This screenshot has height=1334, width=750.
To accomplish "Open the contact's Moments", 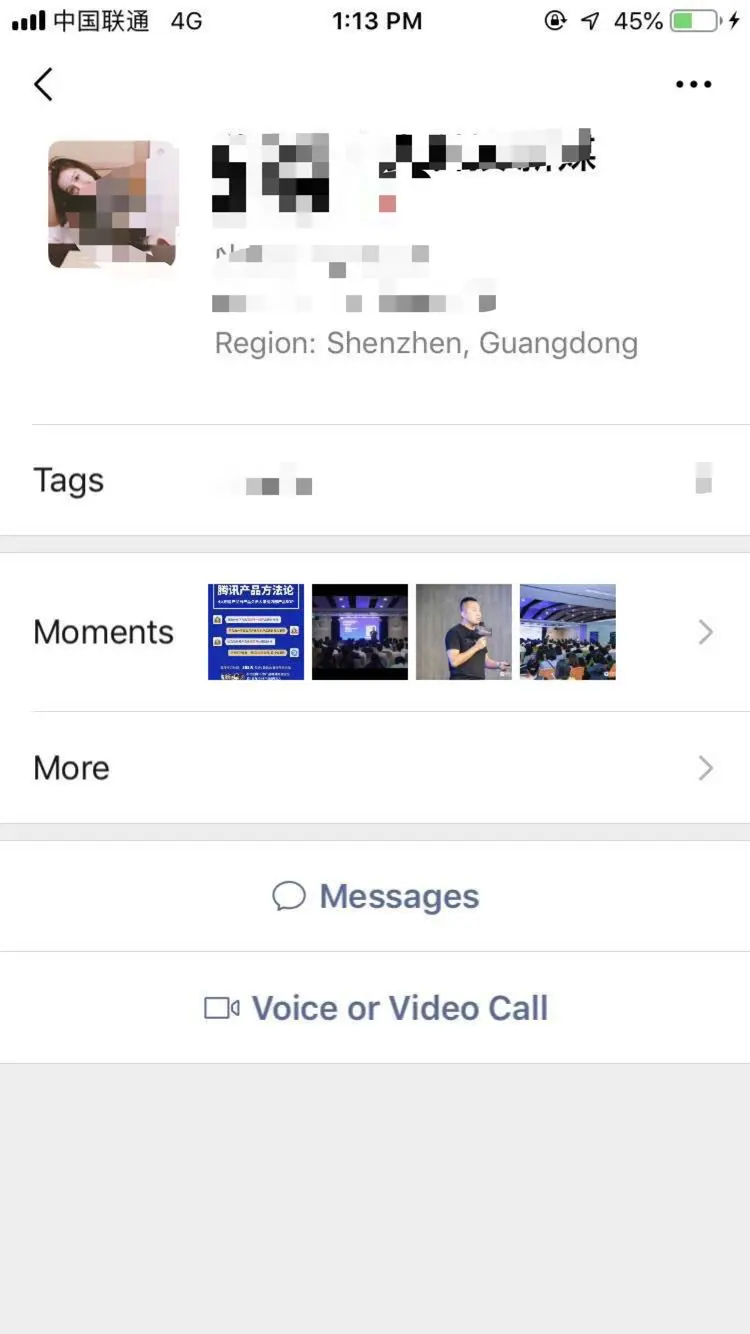I will pos(375,632).
